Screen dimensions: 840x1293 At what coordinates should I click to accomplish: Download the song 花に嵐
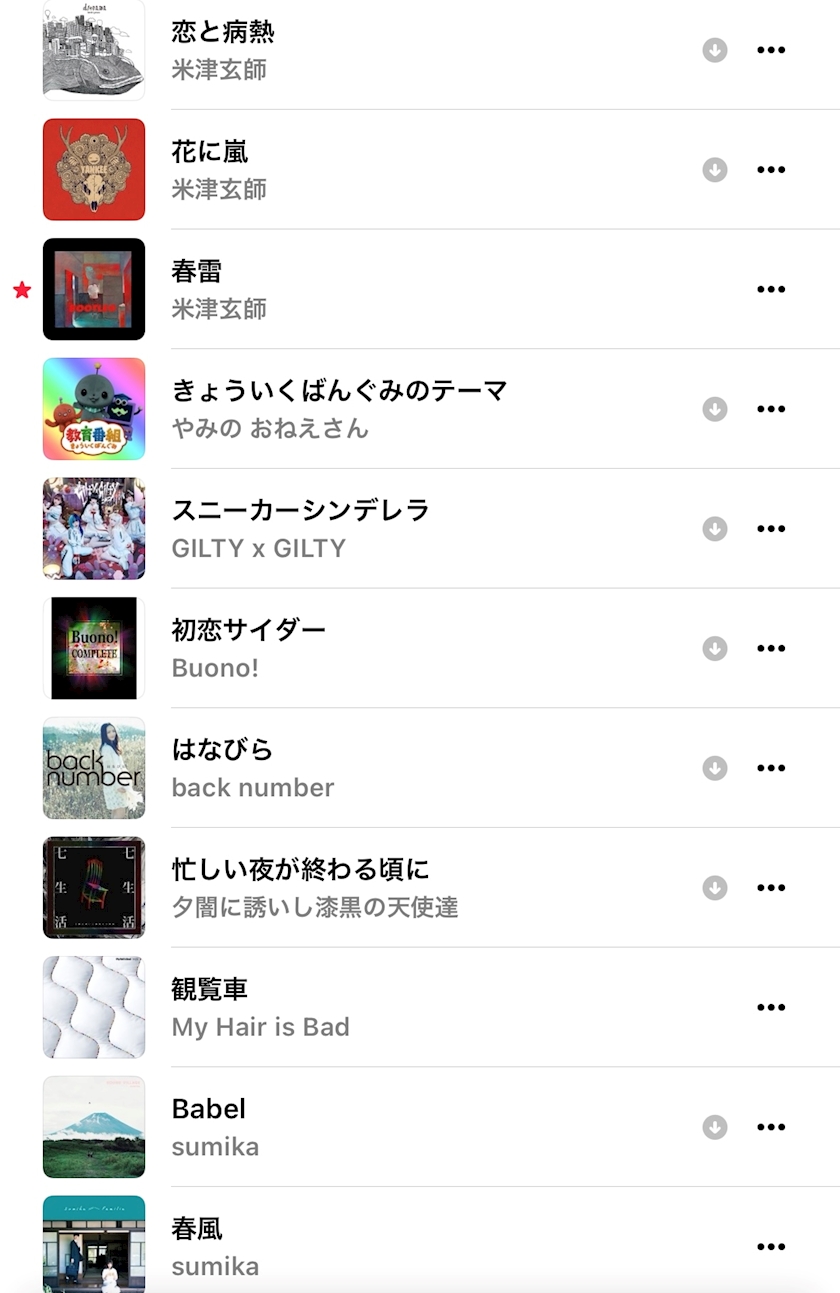714,170
